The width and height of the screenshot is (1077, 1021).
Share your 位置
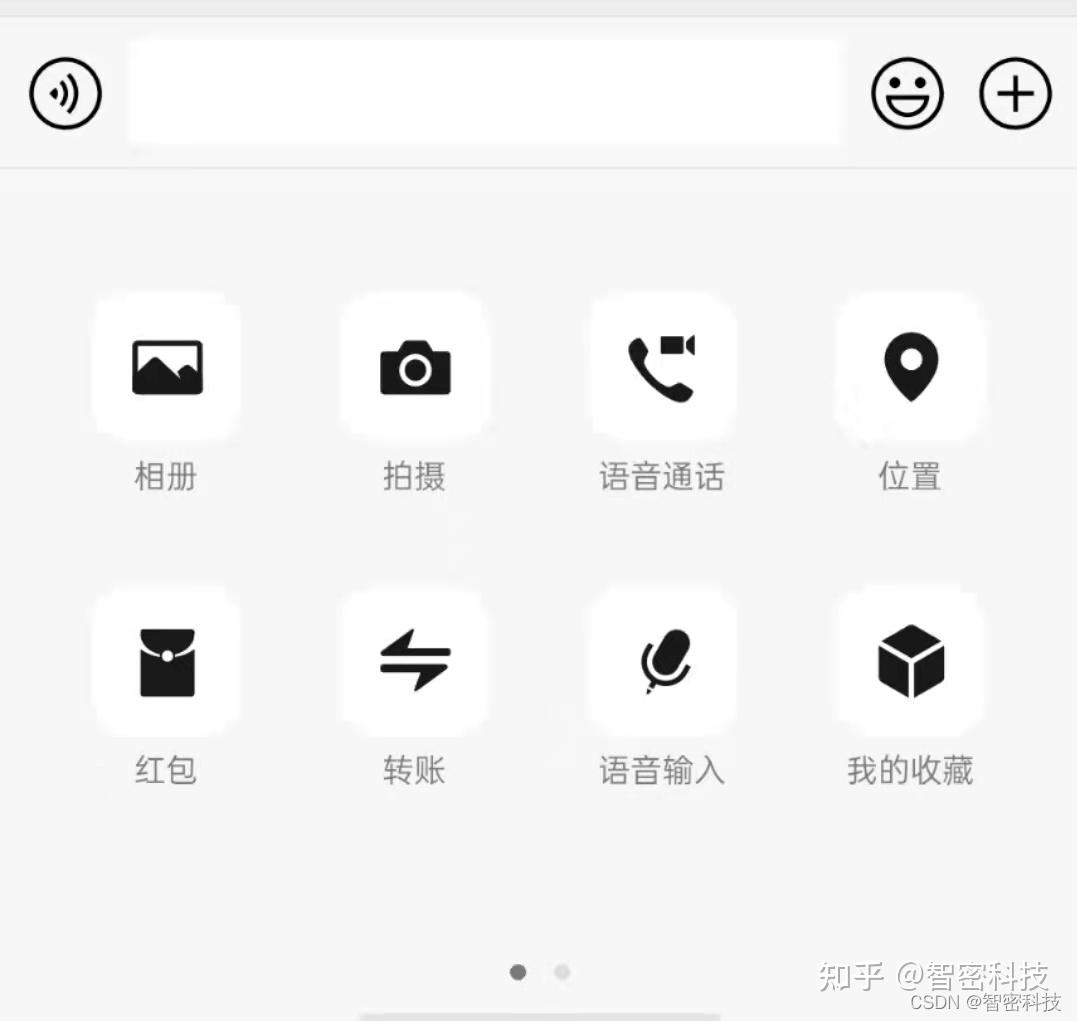click(x=910, y=367)
